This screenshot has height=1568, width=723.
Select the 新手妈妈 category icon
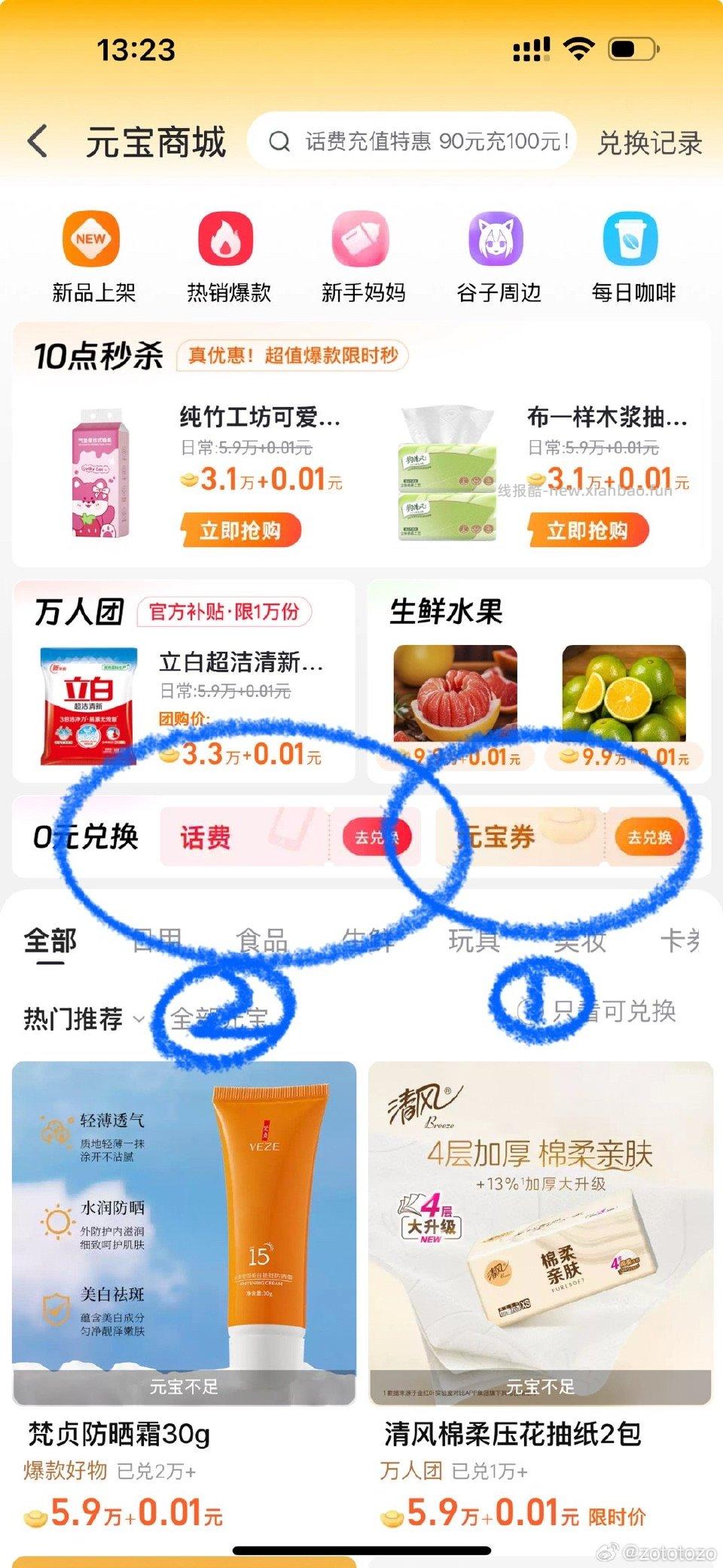(359, 241)
